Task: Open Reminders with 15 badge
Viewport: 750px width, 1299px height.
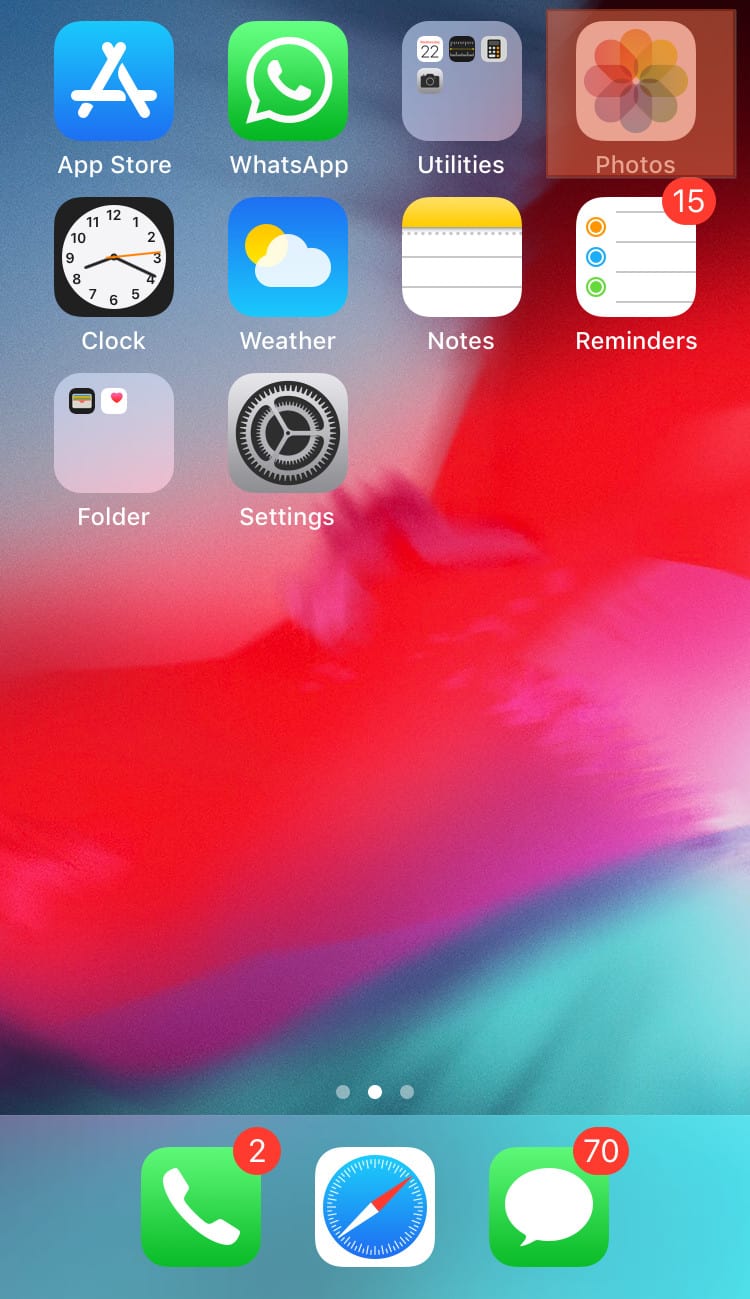Action: [636, 257]
